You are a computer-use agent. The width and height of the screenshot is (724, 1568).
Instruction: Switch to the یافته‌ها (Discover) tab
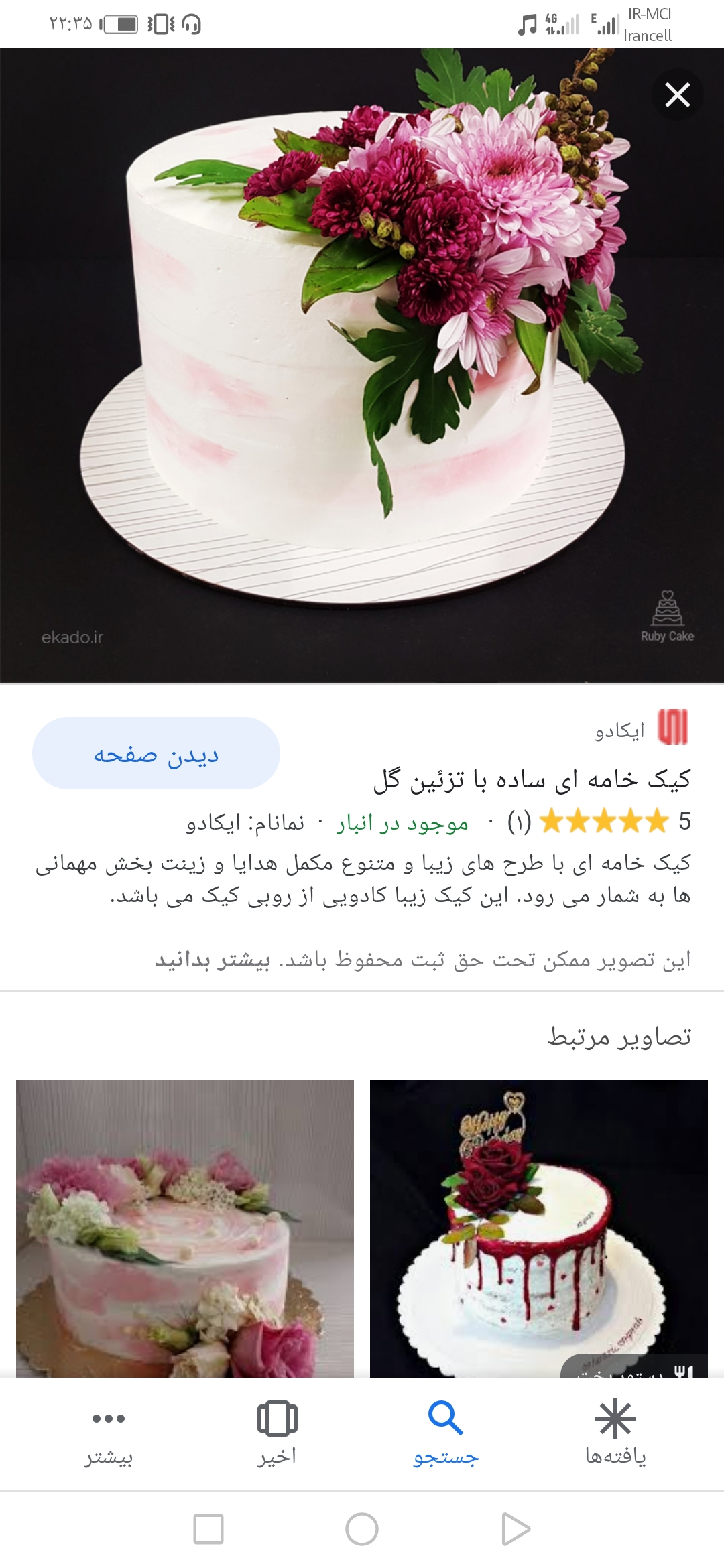pyautogui.click(x=615, y=1434)
